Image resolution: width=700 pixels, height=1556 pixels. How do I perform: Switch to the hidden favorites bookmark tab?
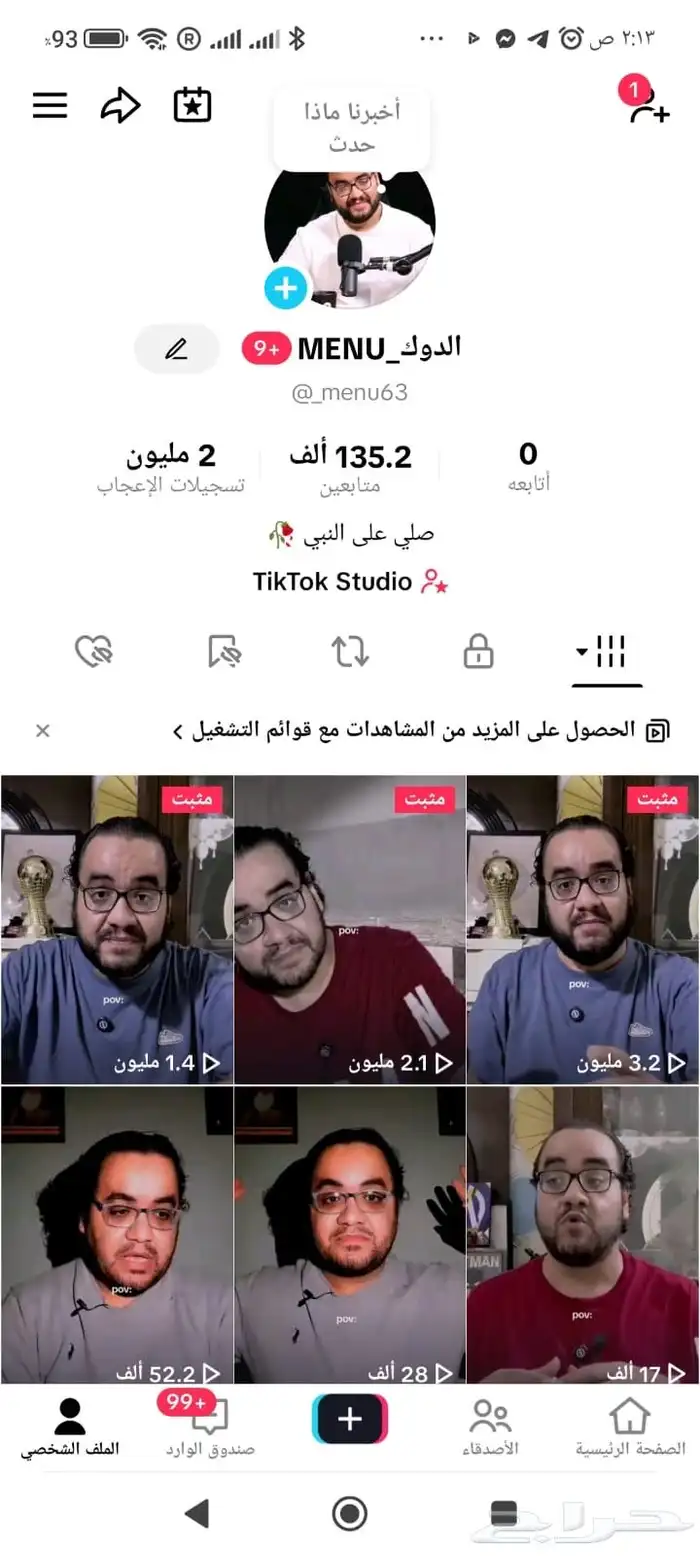[x=224, y=652]
